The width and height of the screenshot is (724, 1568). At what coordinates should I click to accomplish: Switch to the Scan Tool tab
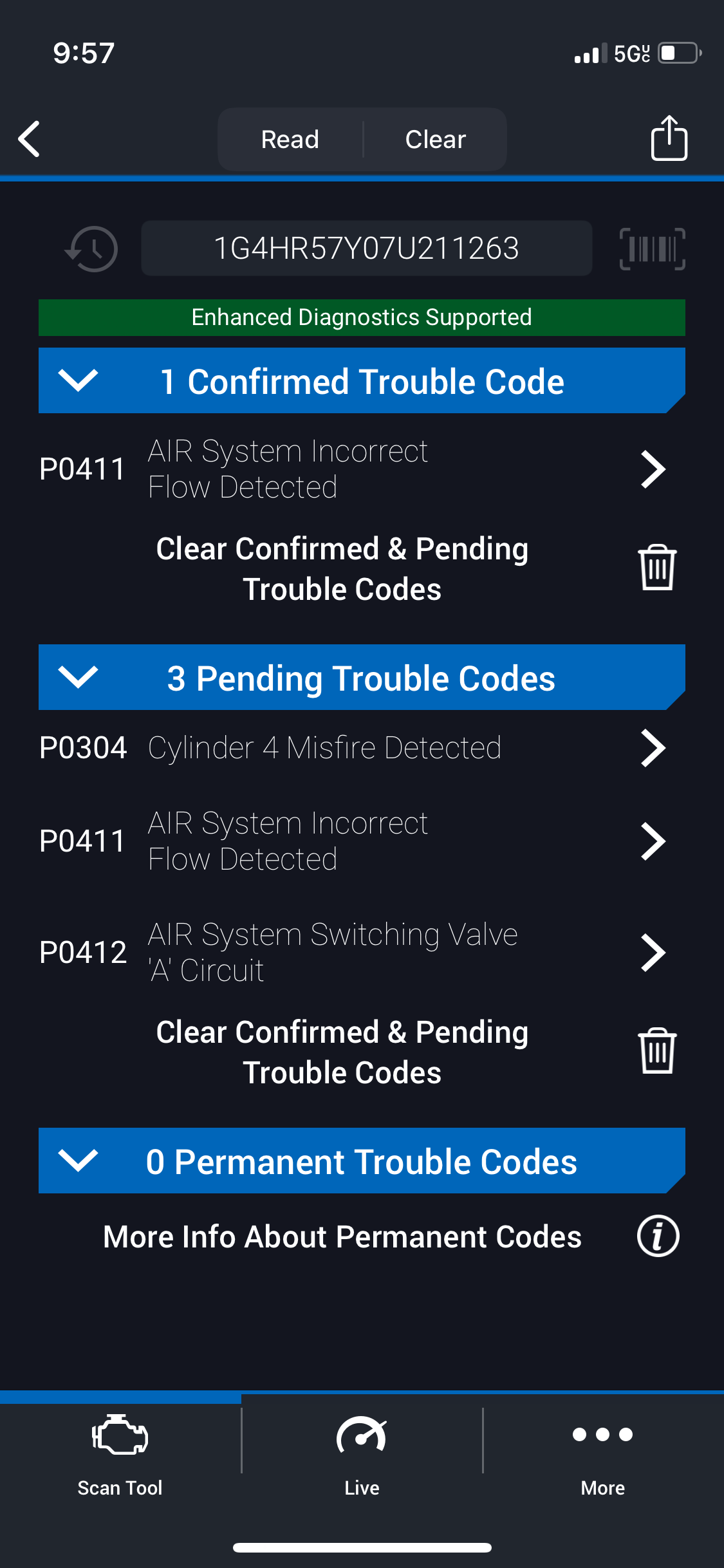tap(120, 1456)
